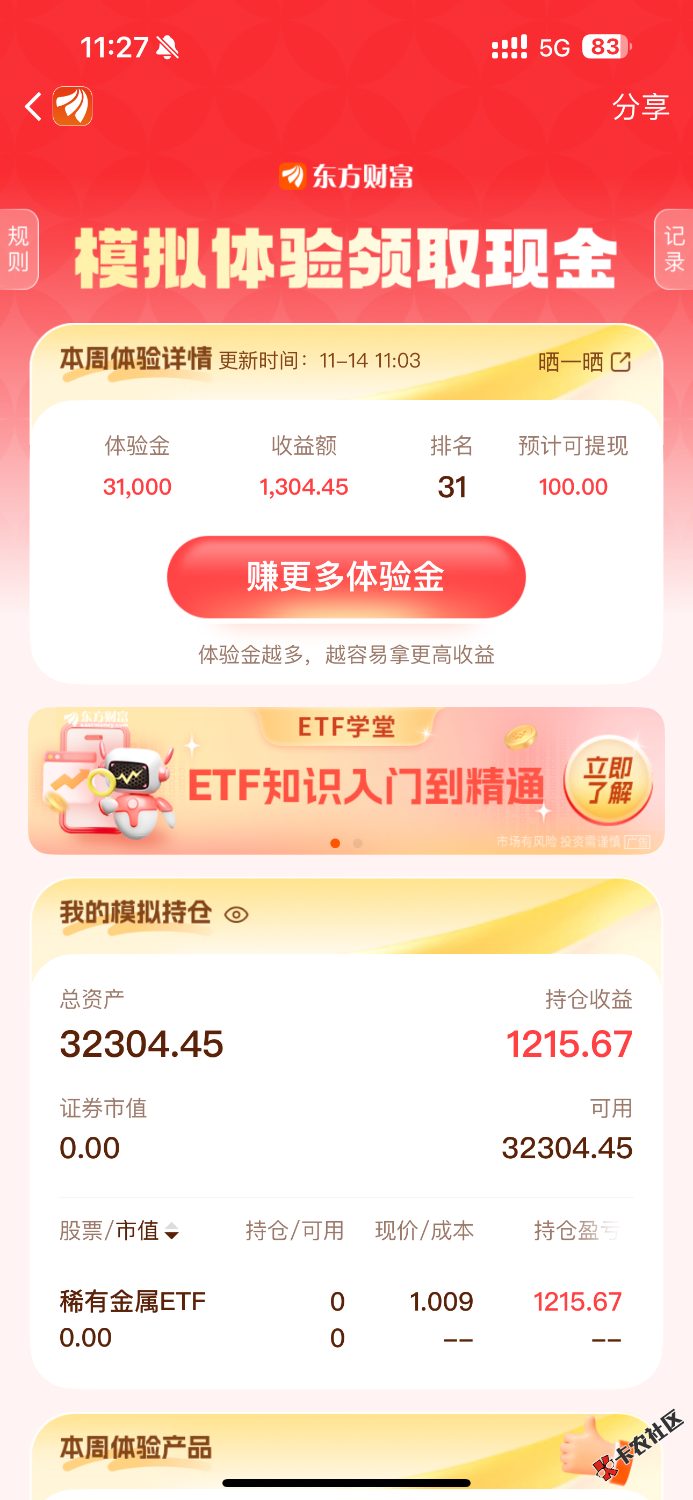Viewport: 693px width, 1500px height.
Task: Tap 分享 to share this page
Action: click(x=640, y=107)
